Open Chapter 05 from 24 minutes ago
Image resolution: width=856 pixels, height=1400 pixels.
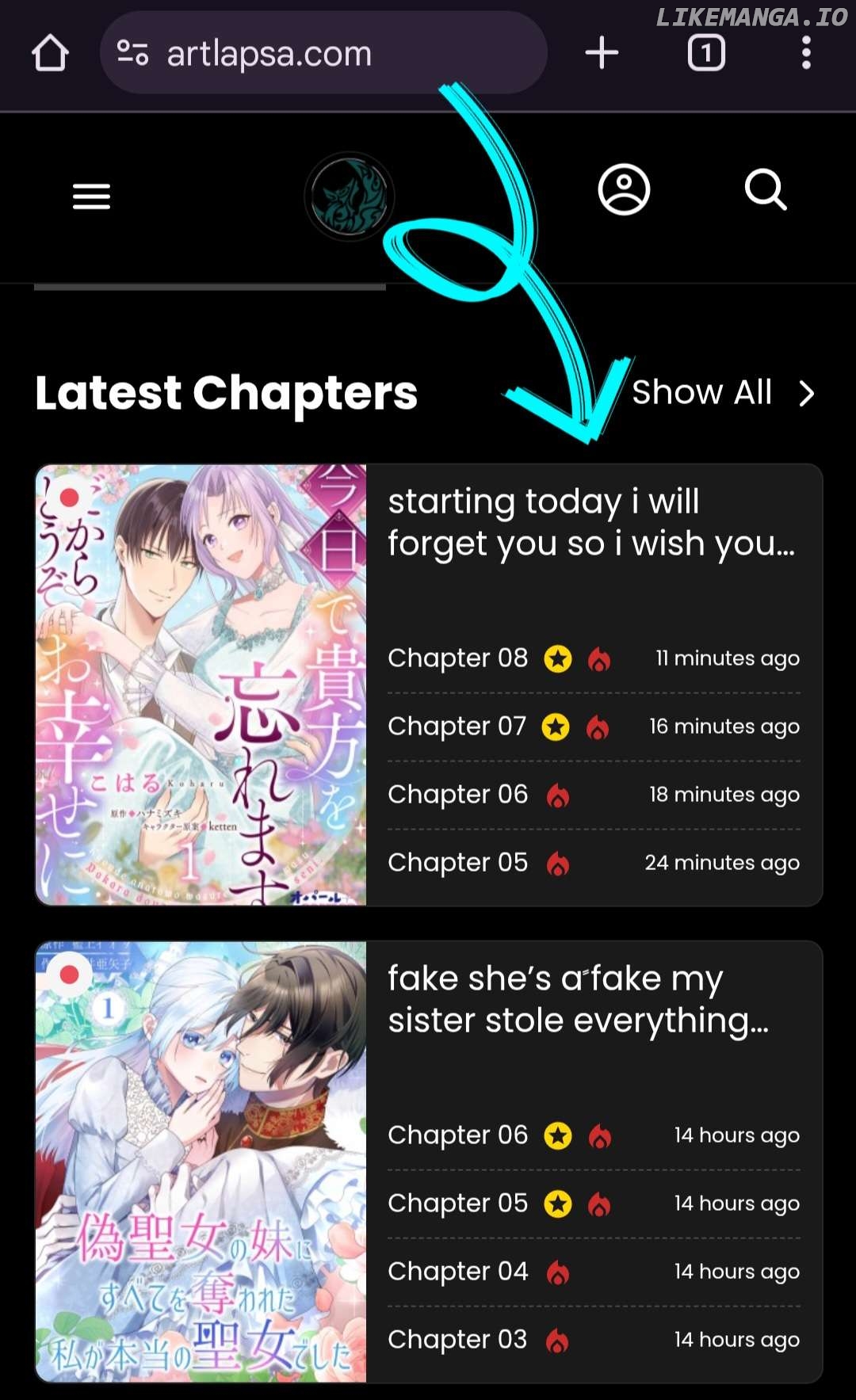(x=458, y=863)
